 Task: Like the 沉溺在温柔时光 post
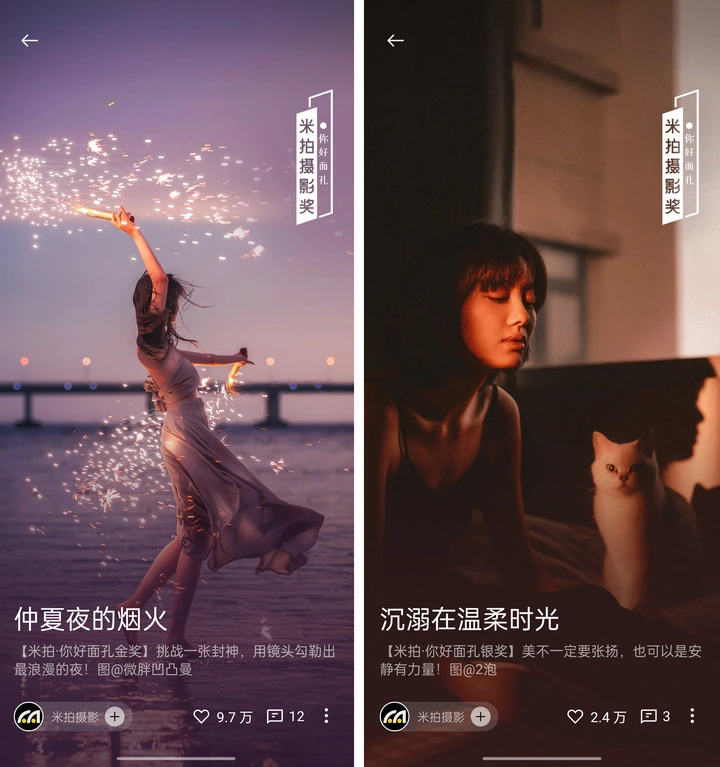575,717
